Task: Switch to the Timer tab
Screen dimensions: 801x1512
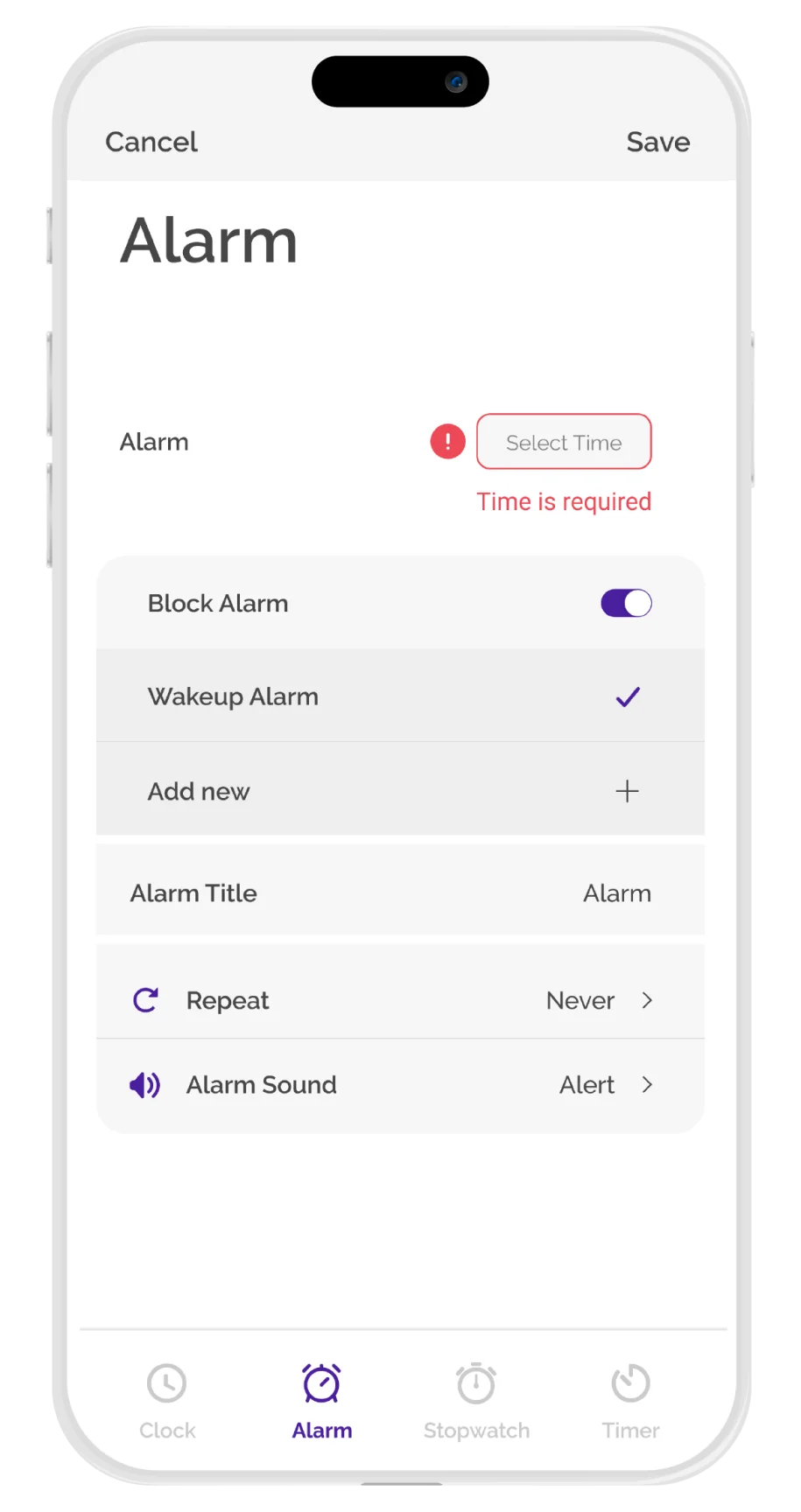Action: pos(630,1401)
